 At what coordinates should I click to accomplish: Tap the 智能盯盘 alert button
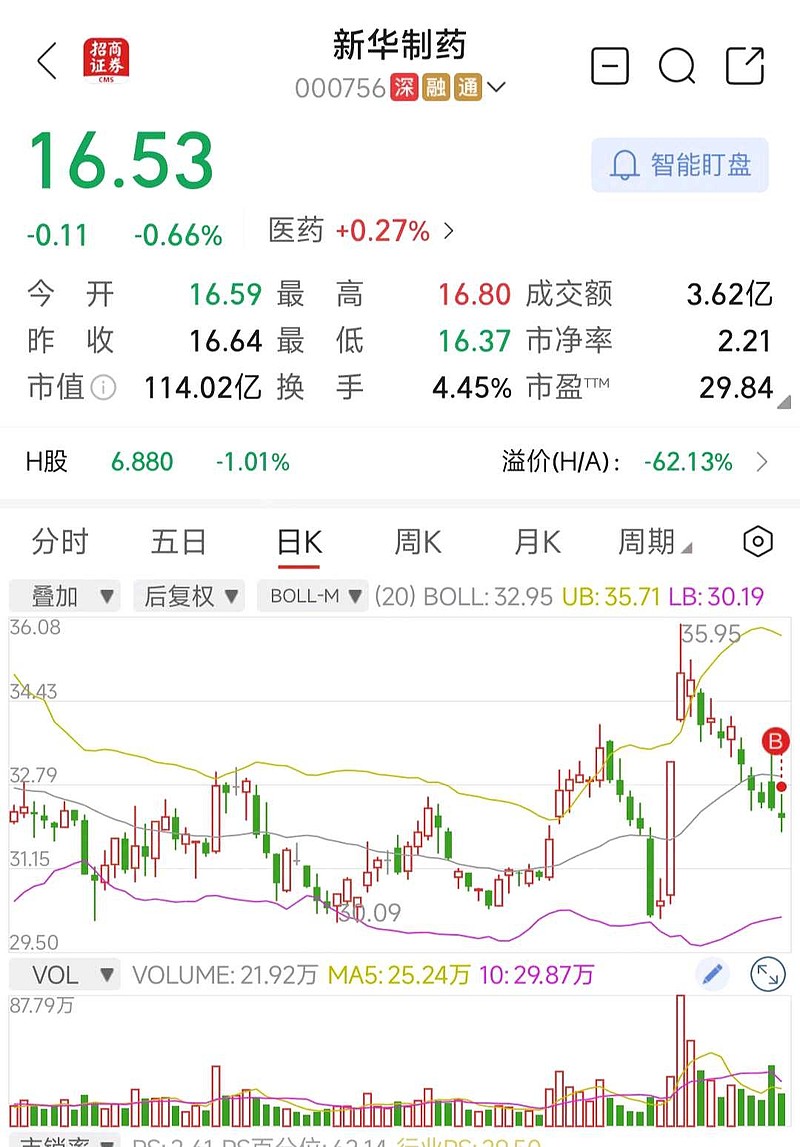pos(680,165)
